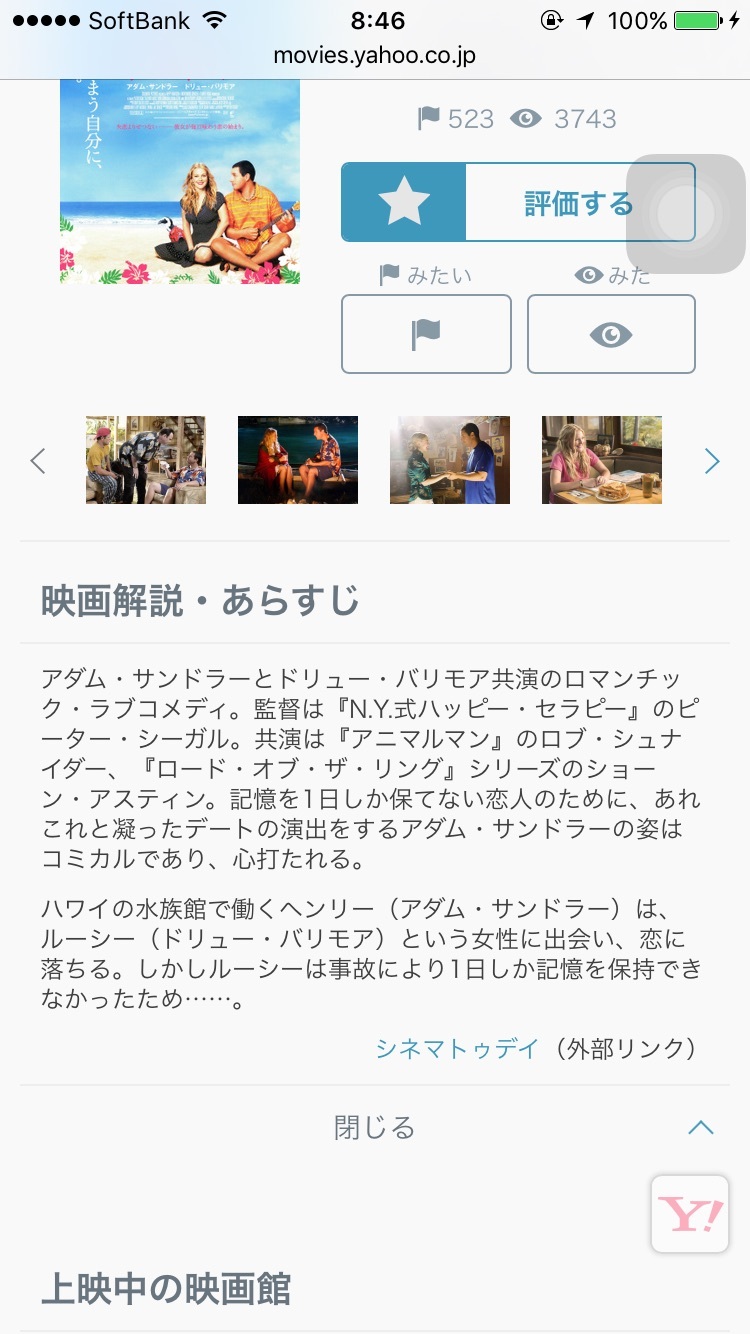Open the AssistiveTouch floating button

tap(686, 213)
